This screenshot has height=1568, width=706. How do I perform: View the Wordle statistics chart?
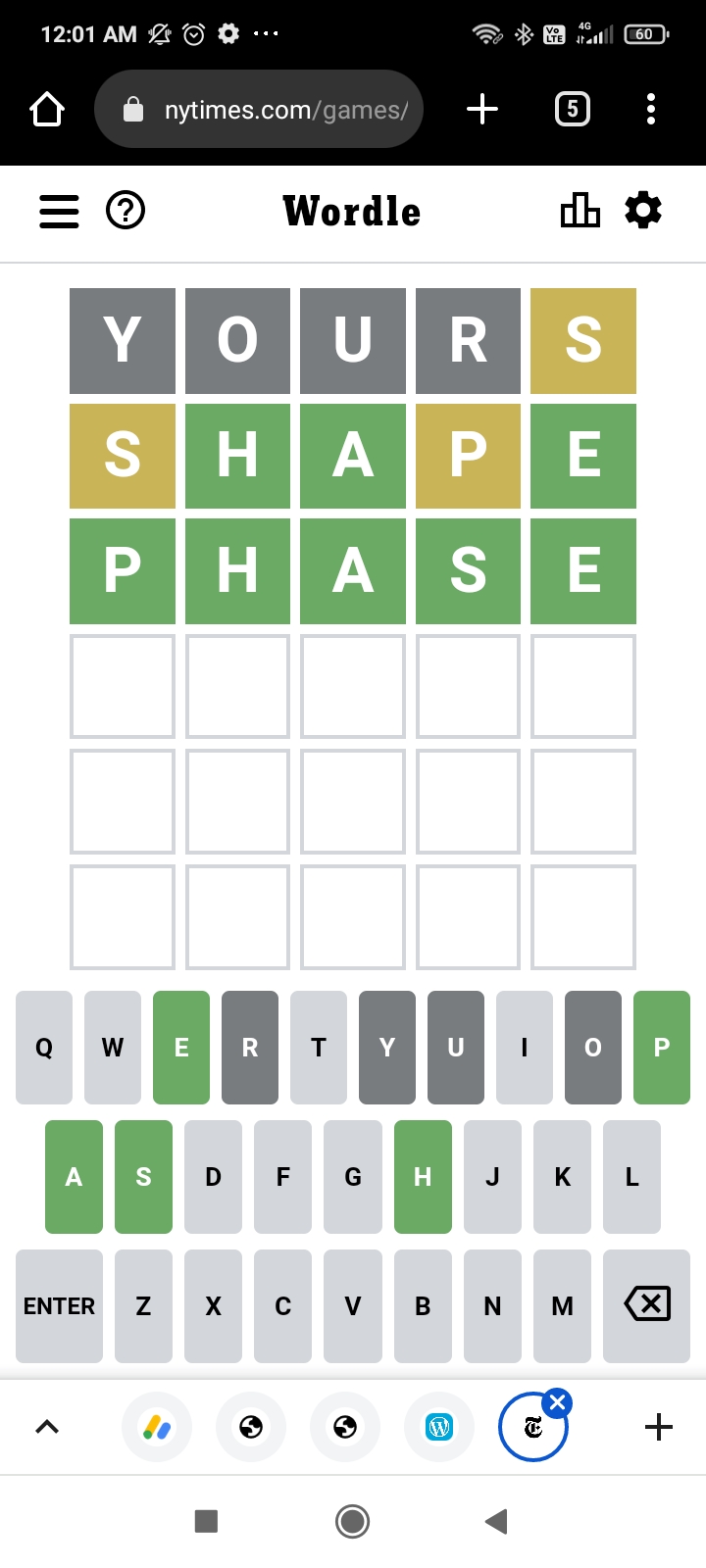580,210
